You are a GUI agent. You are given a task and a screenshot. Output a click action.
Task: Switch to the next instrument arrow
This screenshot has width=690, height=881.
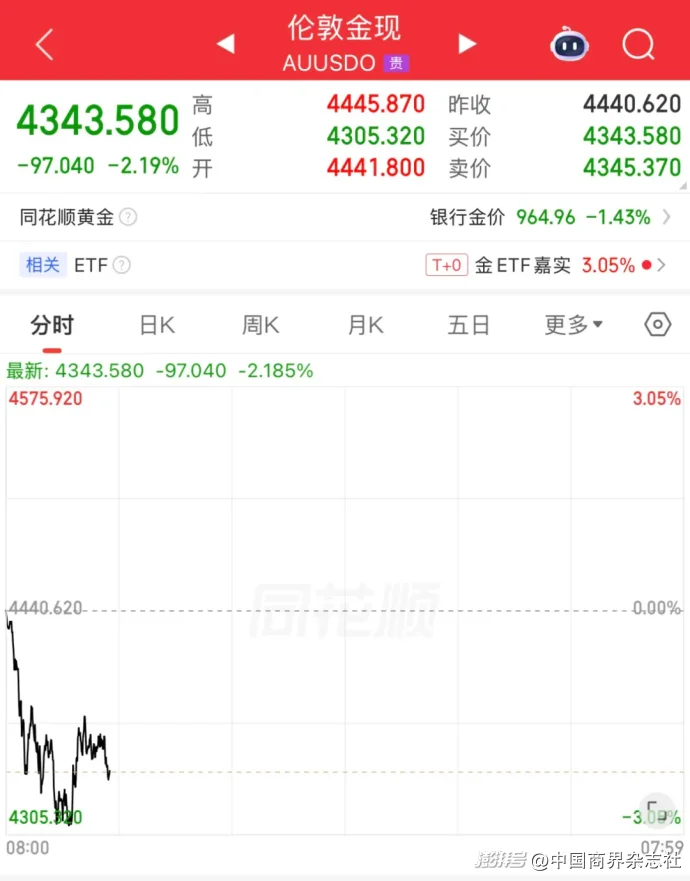click(x=467, y=44)
